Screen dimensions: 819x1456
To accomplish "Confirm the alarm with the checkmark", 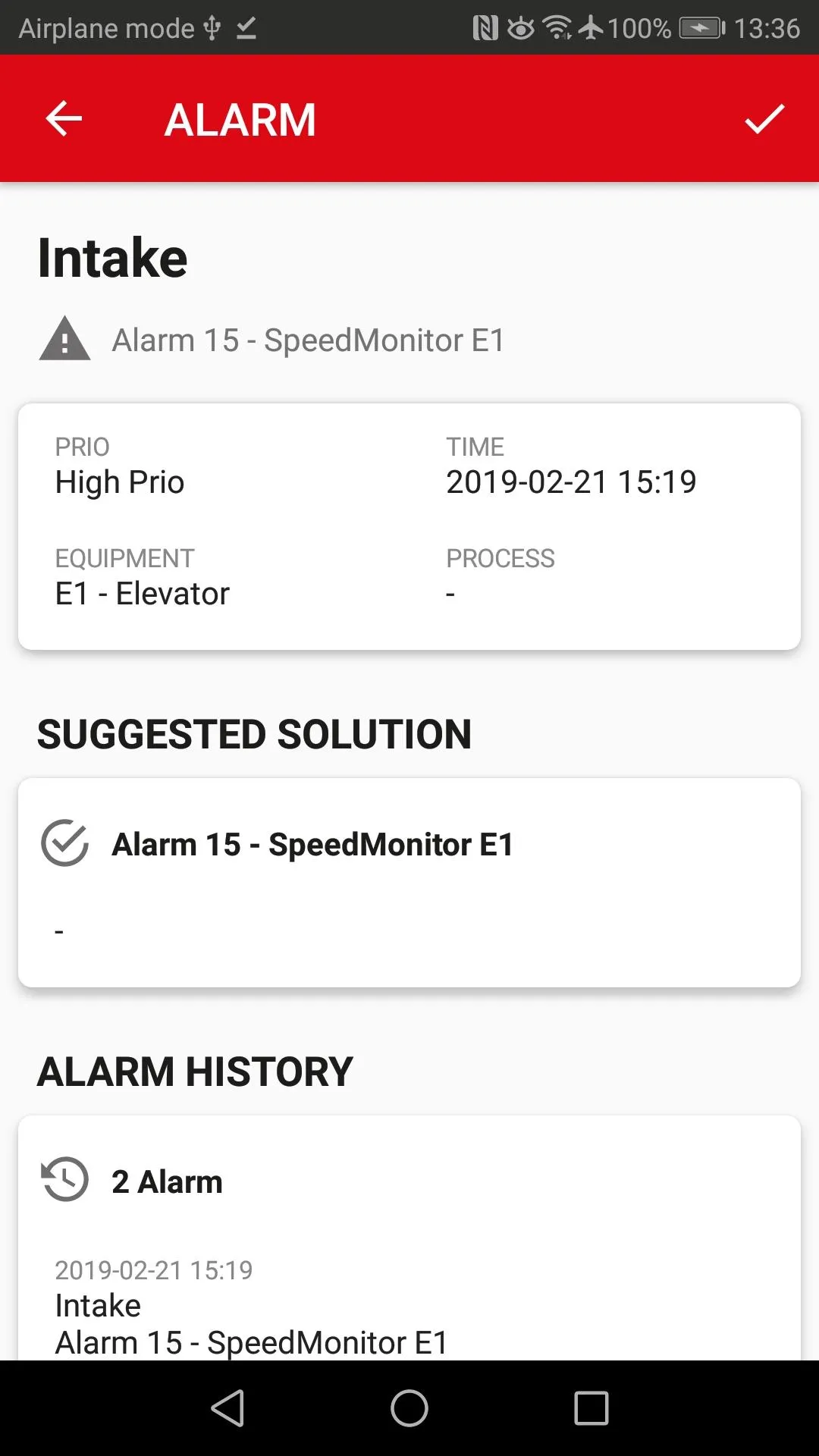I will pos(764,119).
